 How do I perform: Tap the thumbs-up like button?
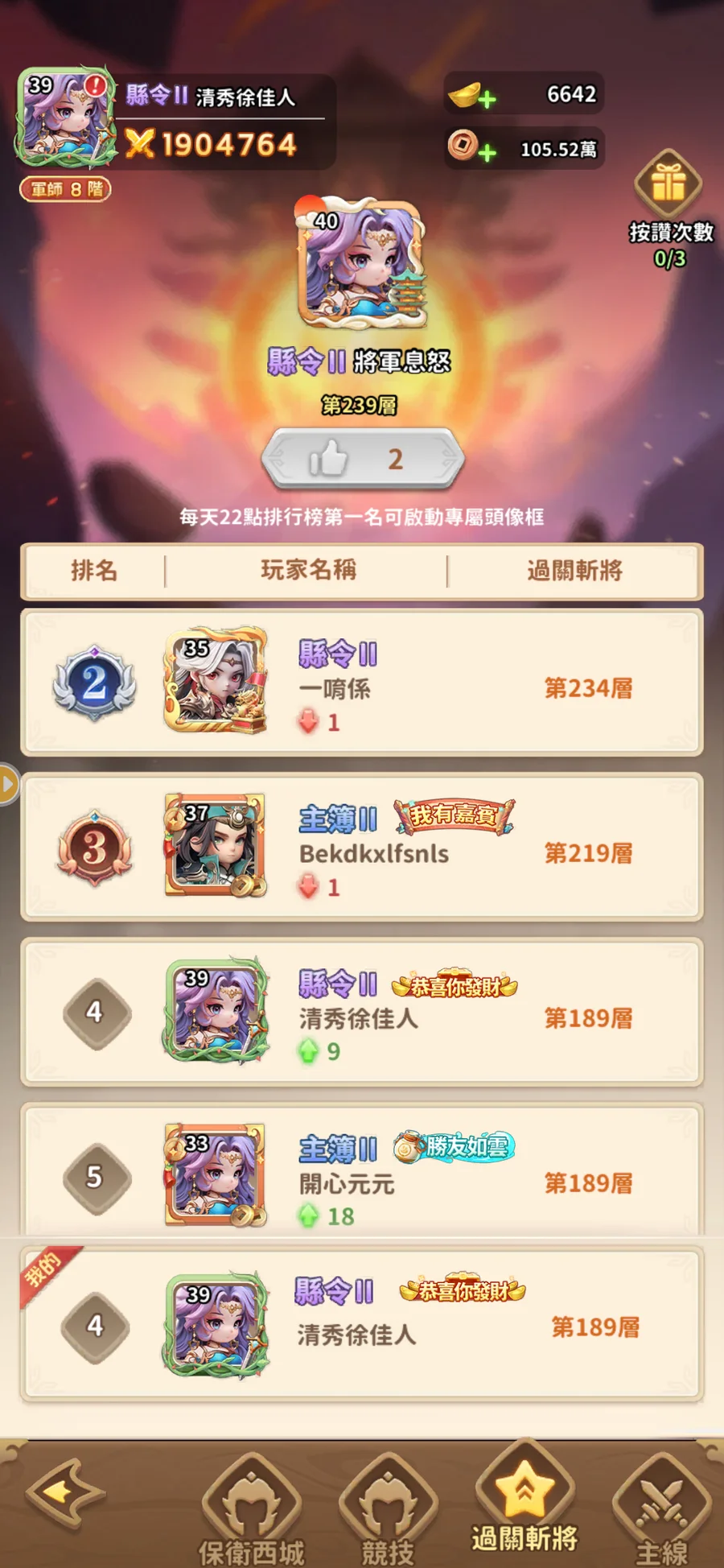pyautogui.click(x=362, y=459)
